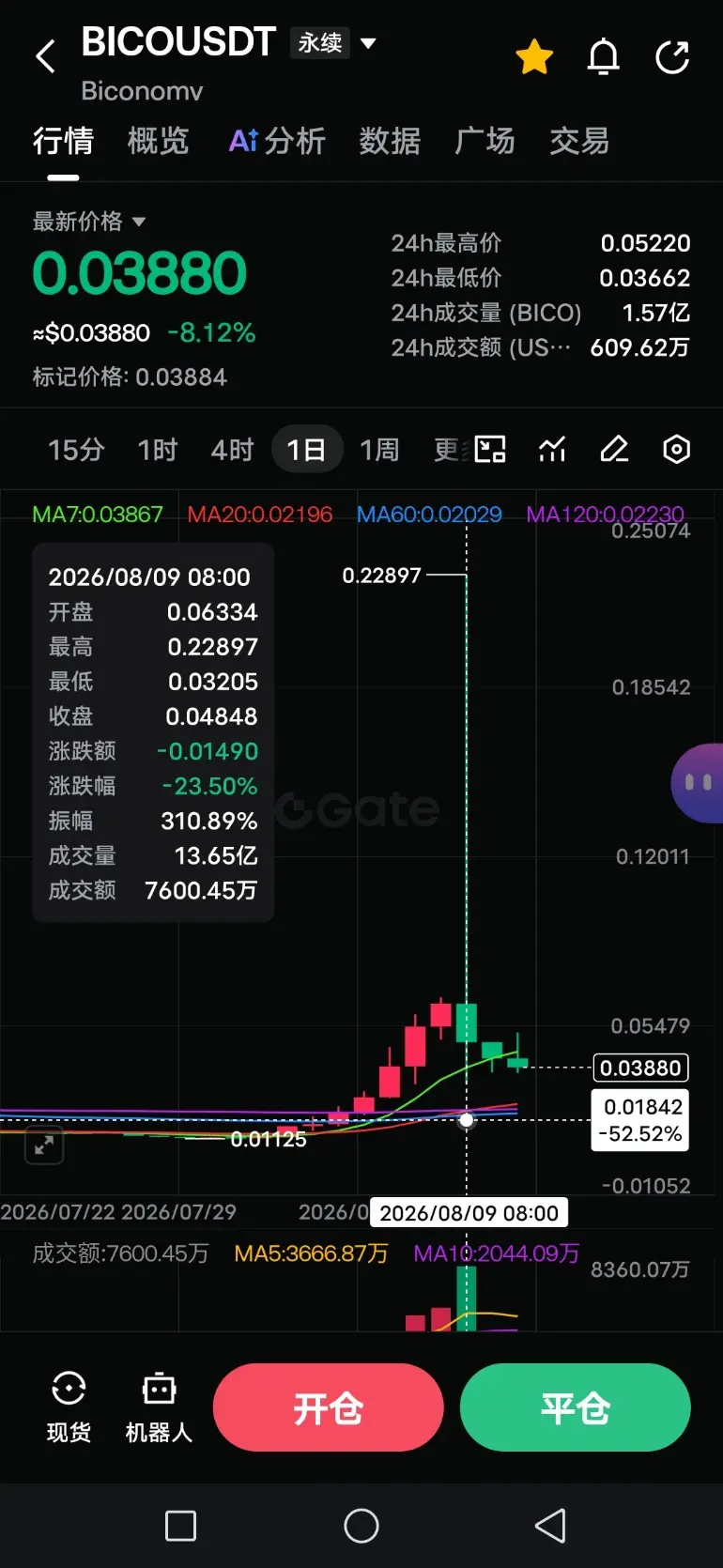The height and width of the screenshot is (1568, 723).
Task: Select the 1周 chart interval
Action: tap(379, 450)
